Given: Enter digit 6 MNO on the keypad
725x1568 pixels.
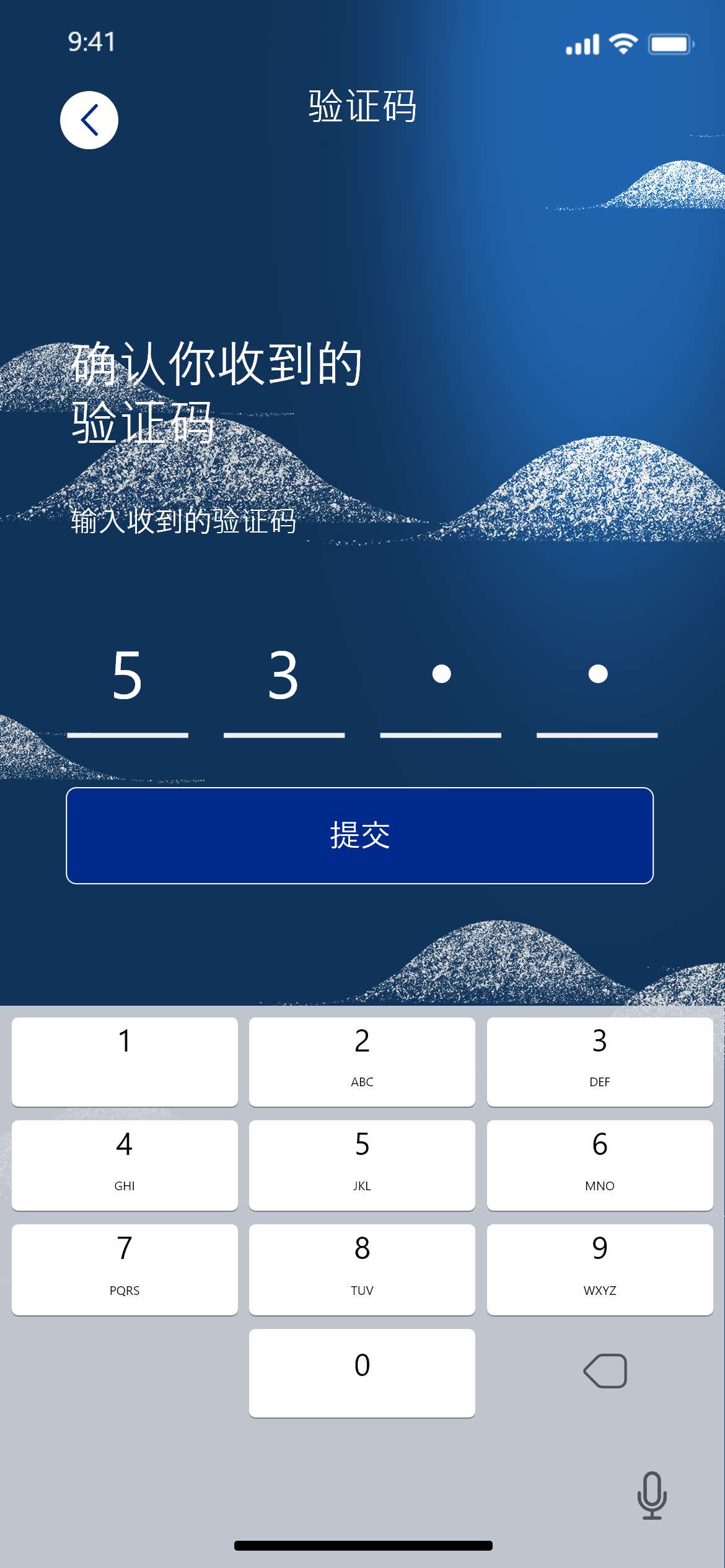Looking at the screenshot, I should [x=599, y=1165].
